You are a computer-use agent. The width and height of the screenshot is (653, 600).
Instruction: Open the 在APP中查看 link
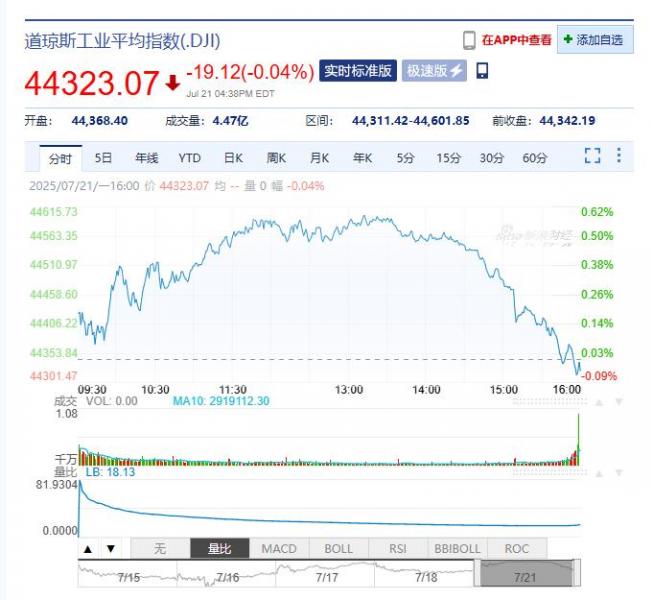pyautogui.click(x=515, y=40)
